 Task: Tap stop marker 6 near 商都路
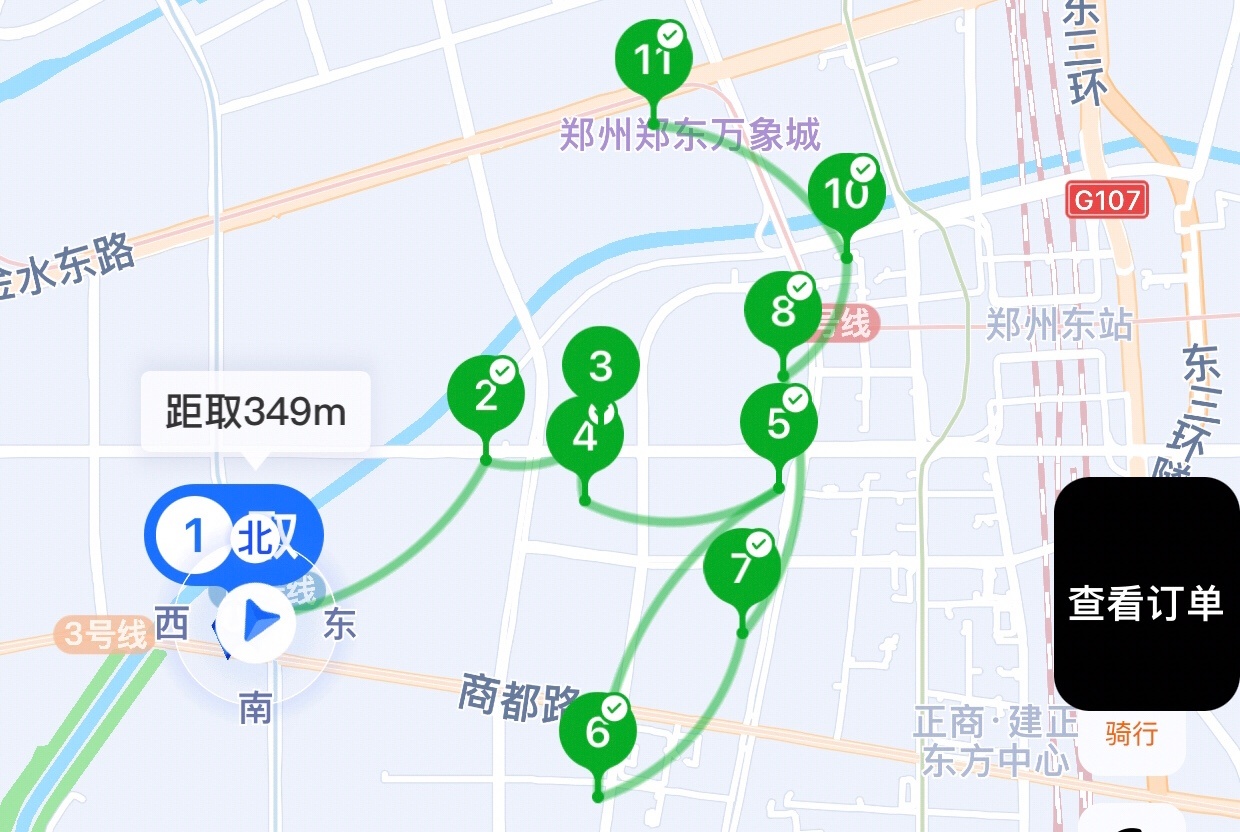pyautogui.click(x=598, y=733)
